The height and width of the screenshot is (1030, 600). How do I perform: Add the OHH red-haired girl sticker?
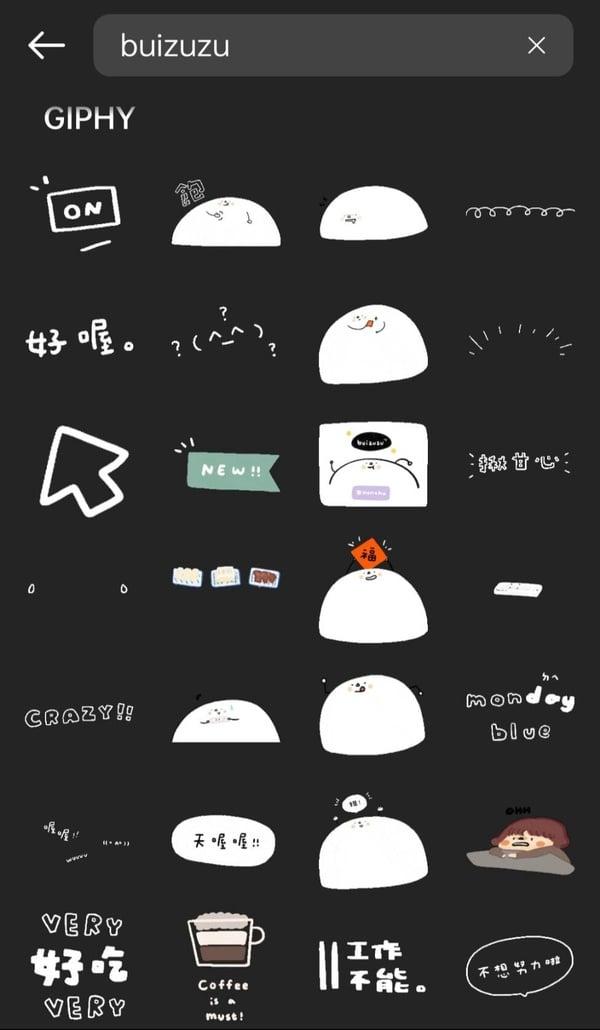520,840
